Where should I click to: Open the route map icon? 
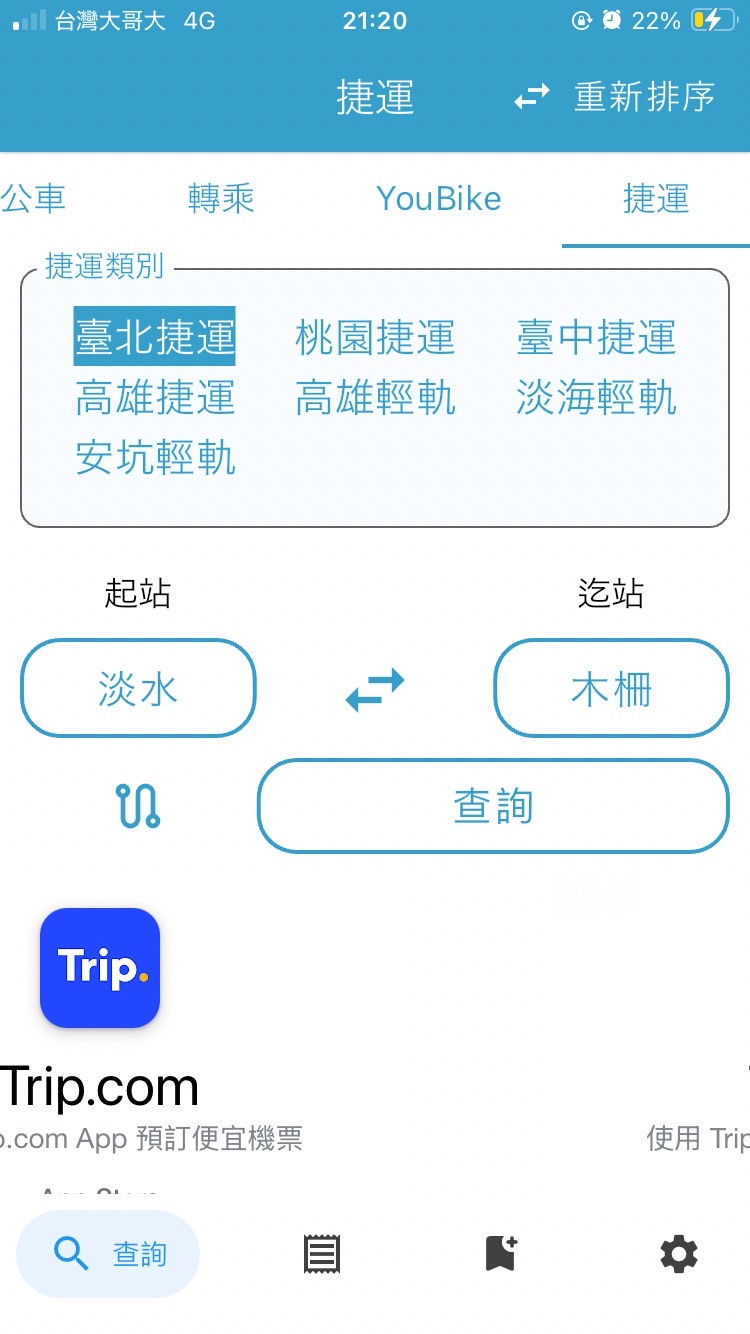138,806
